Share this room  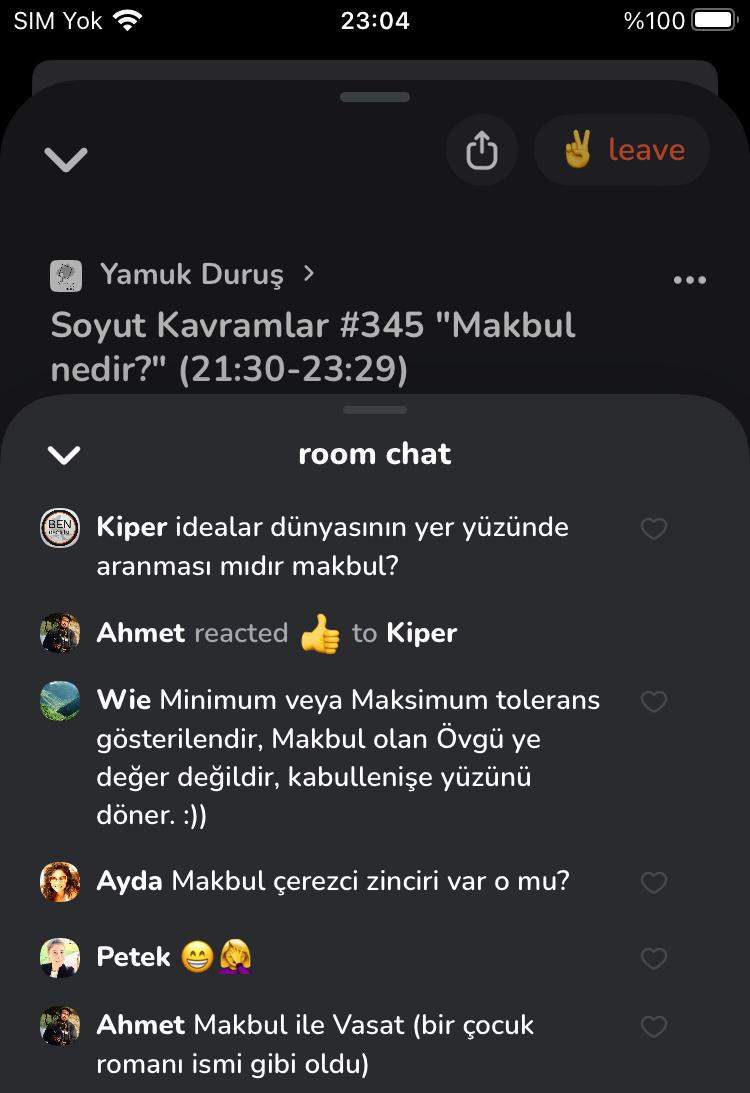click(481, 151)
